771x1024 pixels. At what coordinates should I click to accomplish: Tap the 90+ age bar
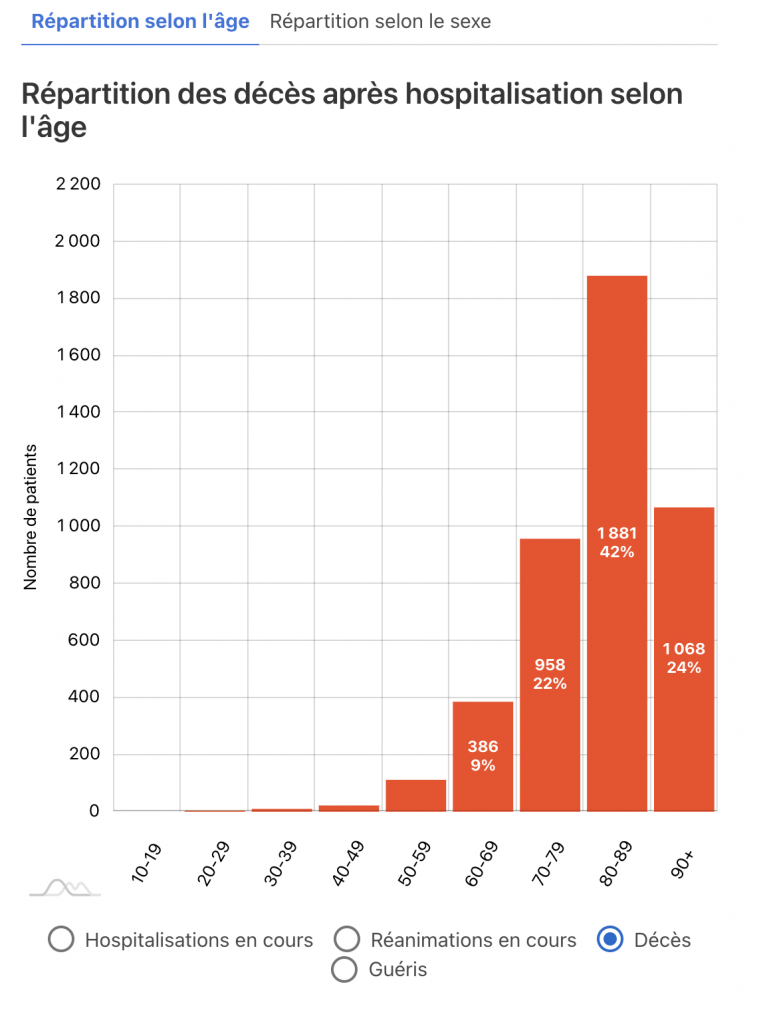684,659
